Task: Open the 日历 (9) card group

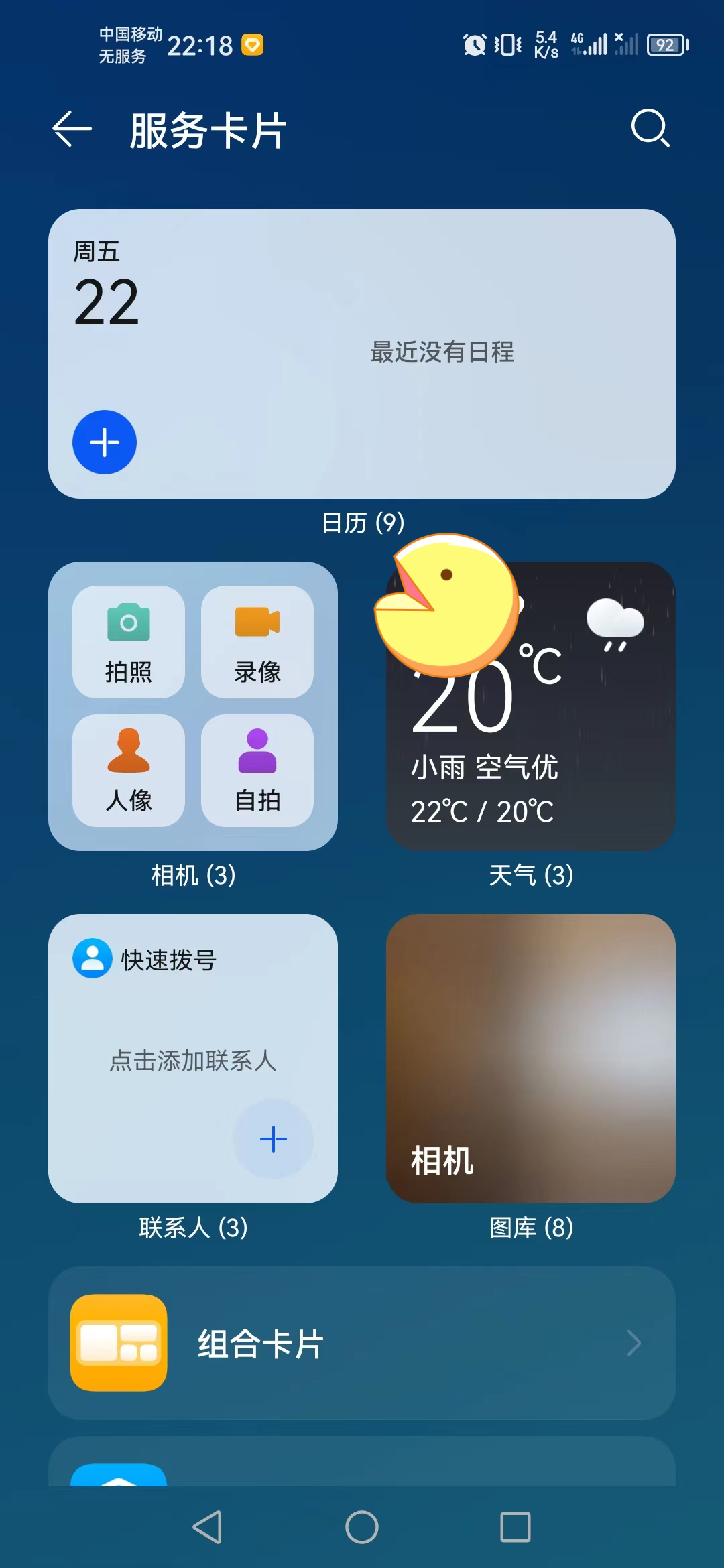Action: pos(362,354)
